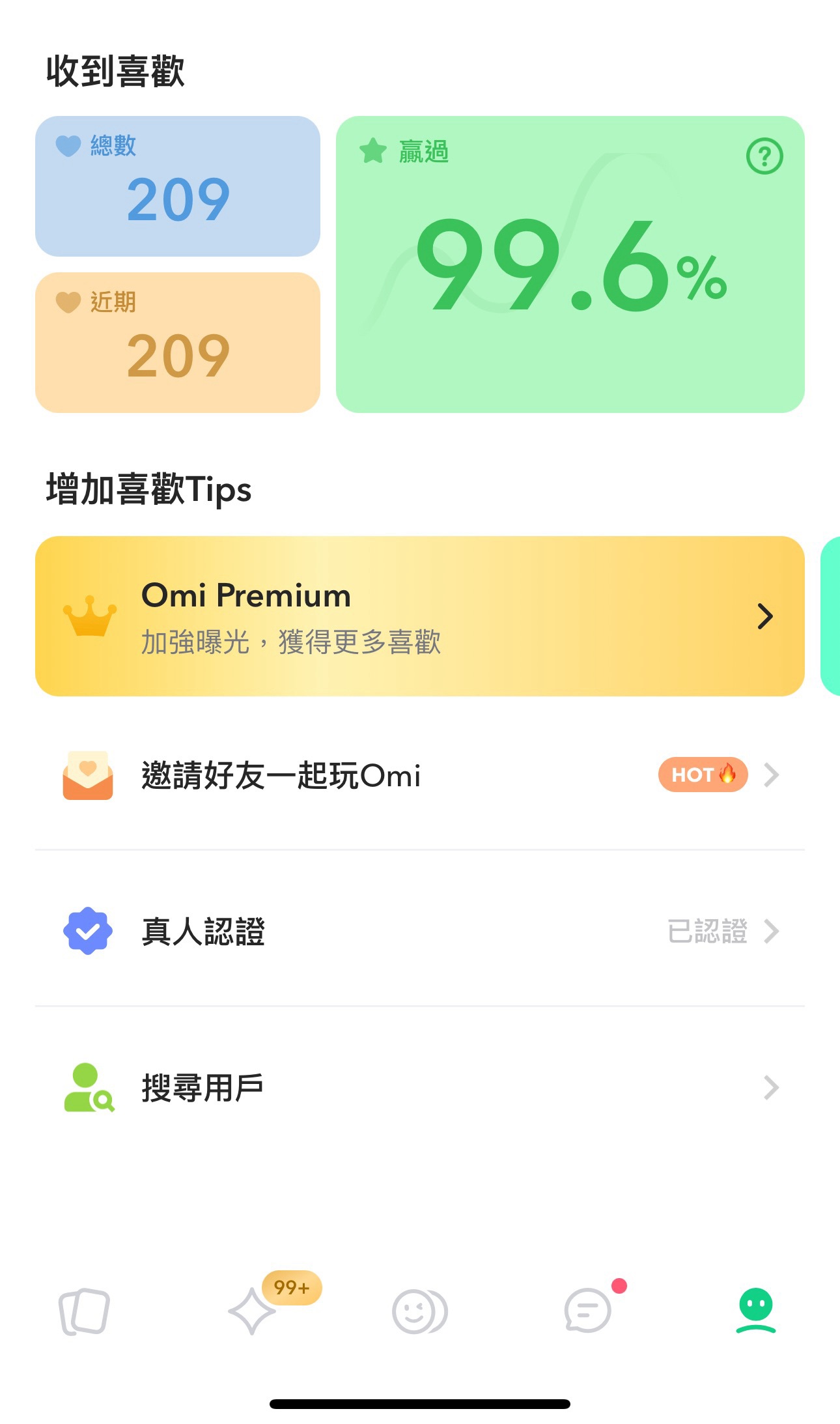Click the HOT flame badge
Image resolution: width=840 pixels, height=1424 pixels.
coord(703,775)
